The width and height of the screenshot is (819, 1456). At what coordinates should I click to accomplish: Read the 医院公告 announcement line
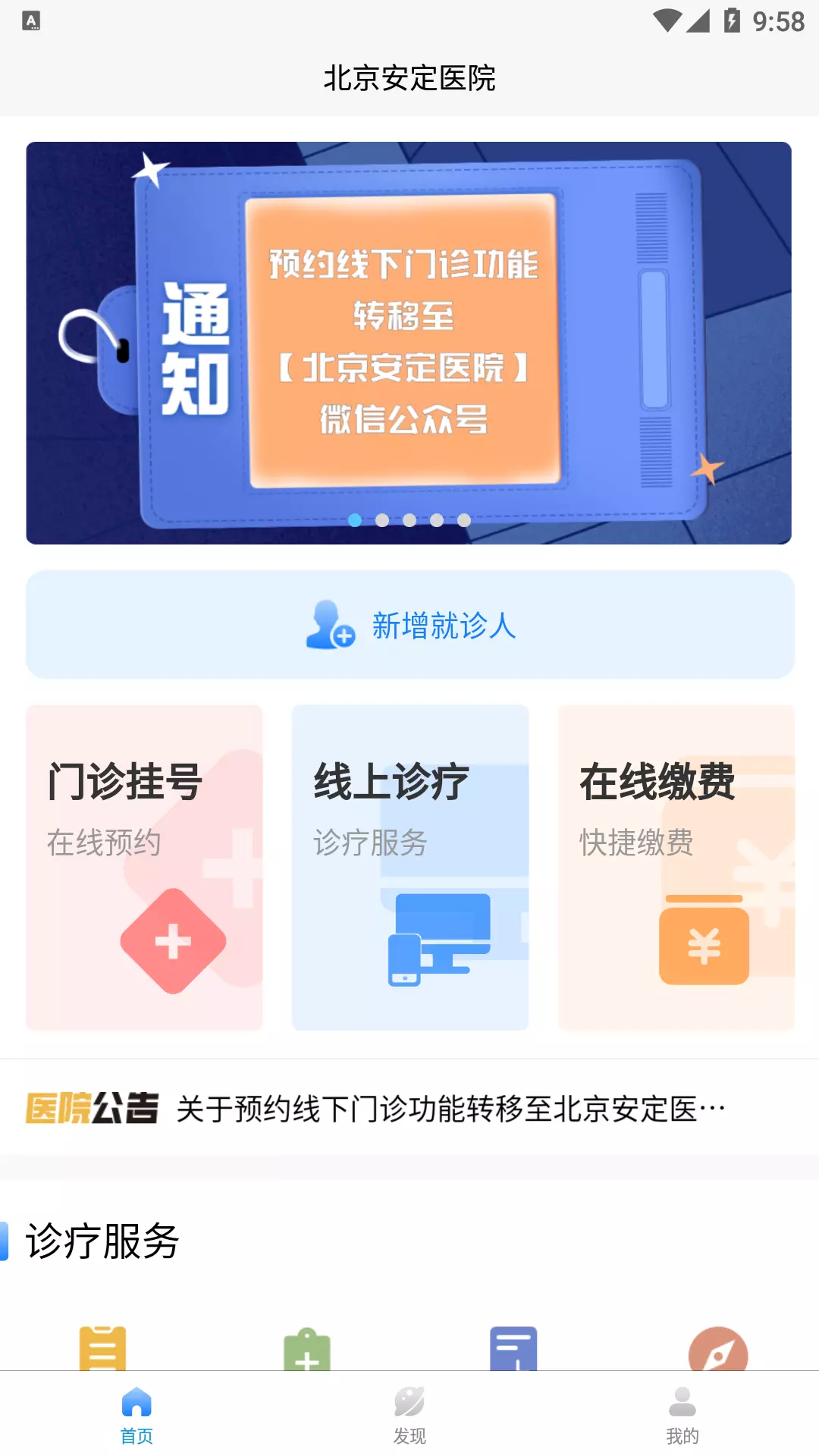pyautogui.click(x=409, y=1109)
